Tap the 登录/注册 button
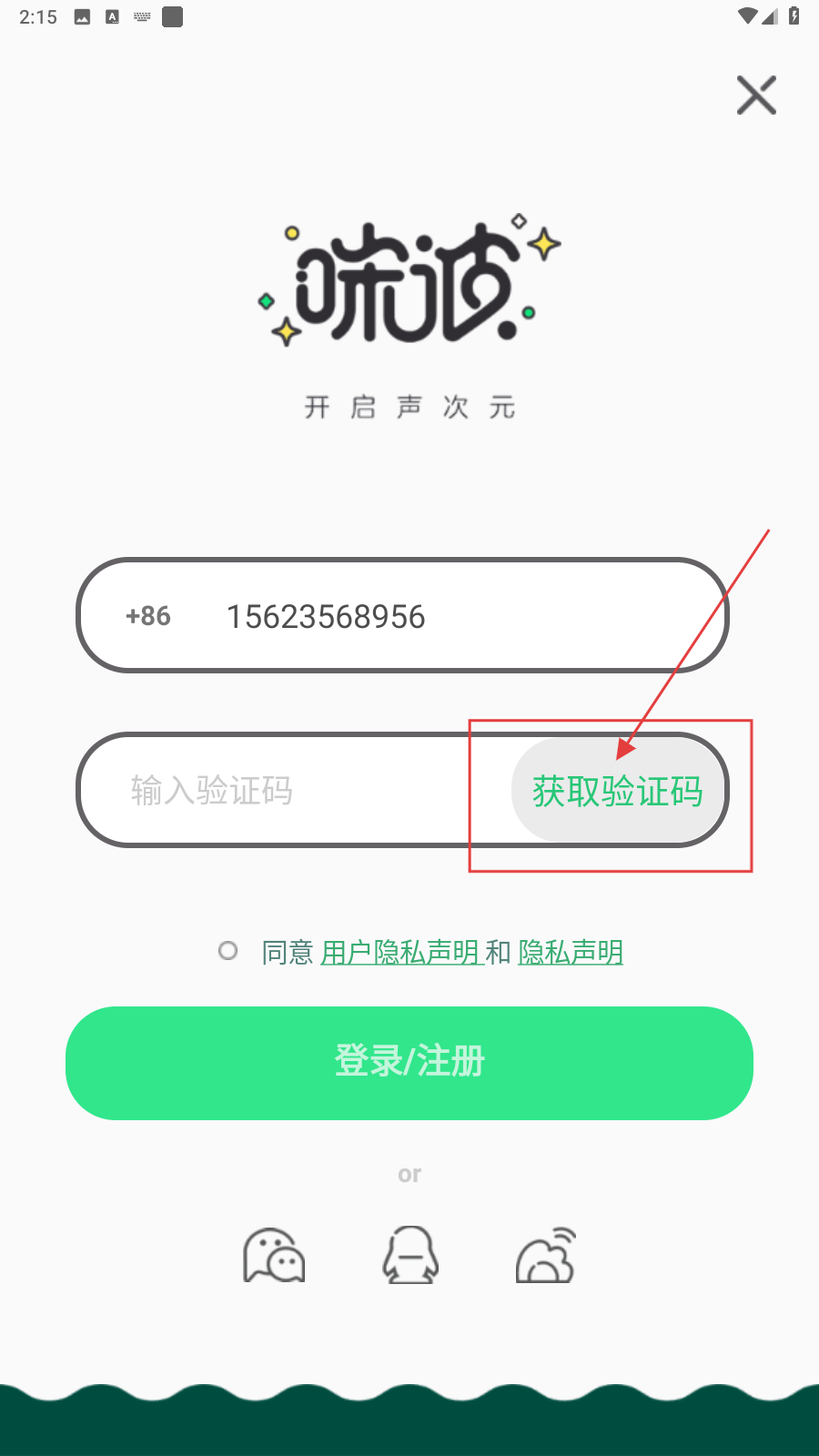This screenshot has width=819, height=1456. click(x=409, y=1062)
